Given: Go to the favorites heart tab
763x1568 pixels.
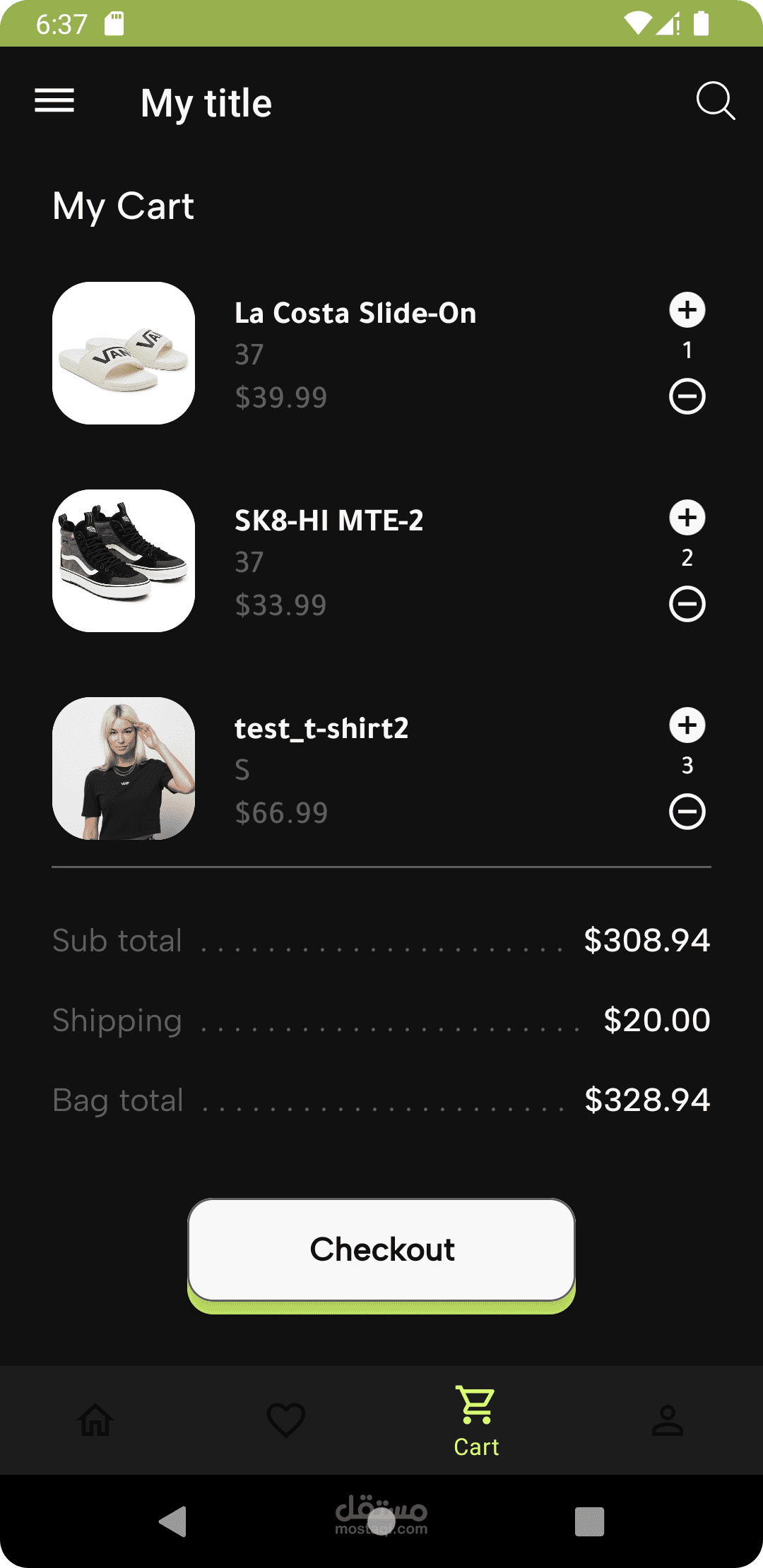Looking at the screenshot, I should point(286,1420).
